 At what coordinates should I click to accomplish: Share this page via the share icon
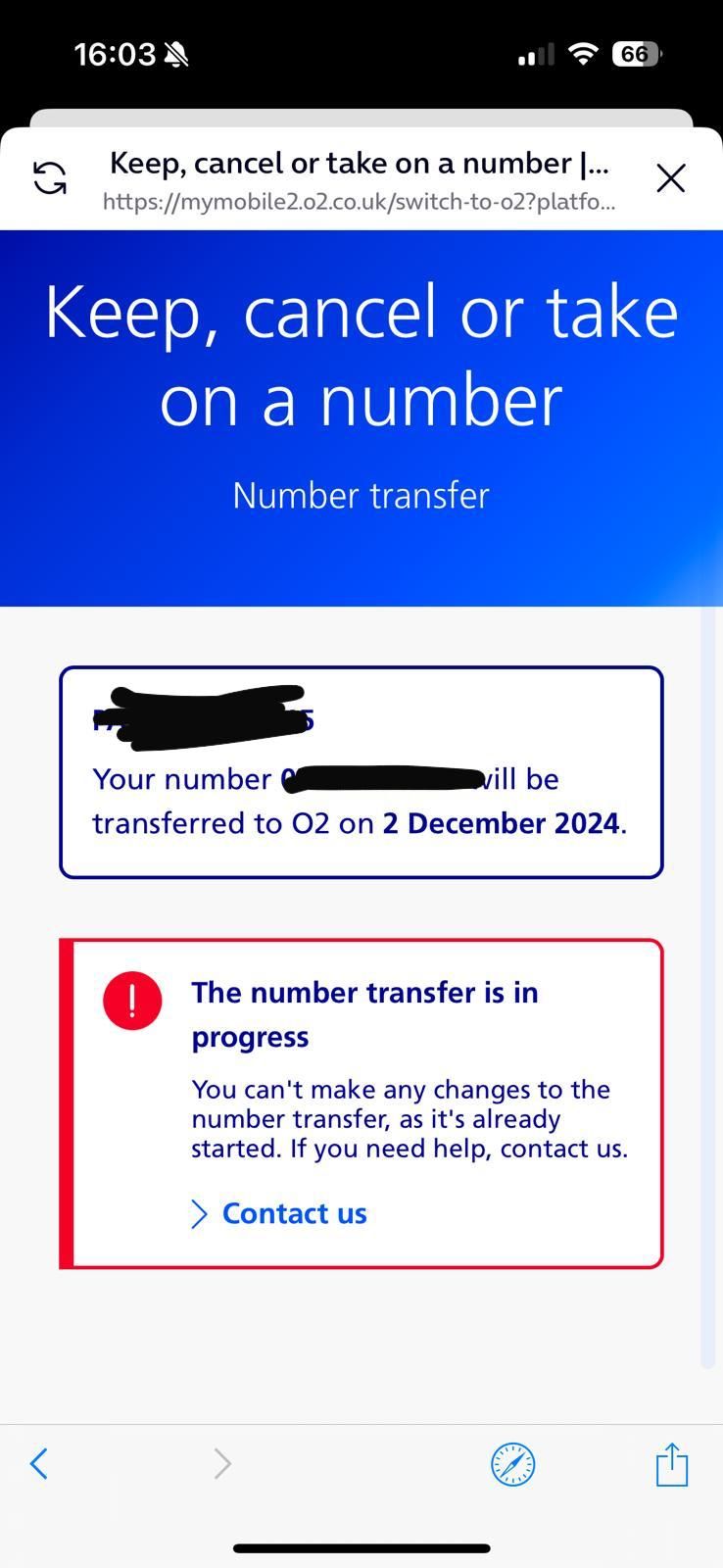(x=672, y=1464)
